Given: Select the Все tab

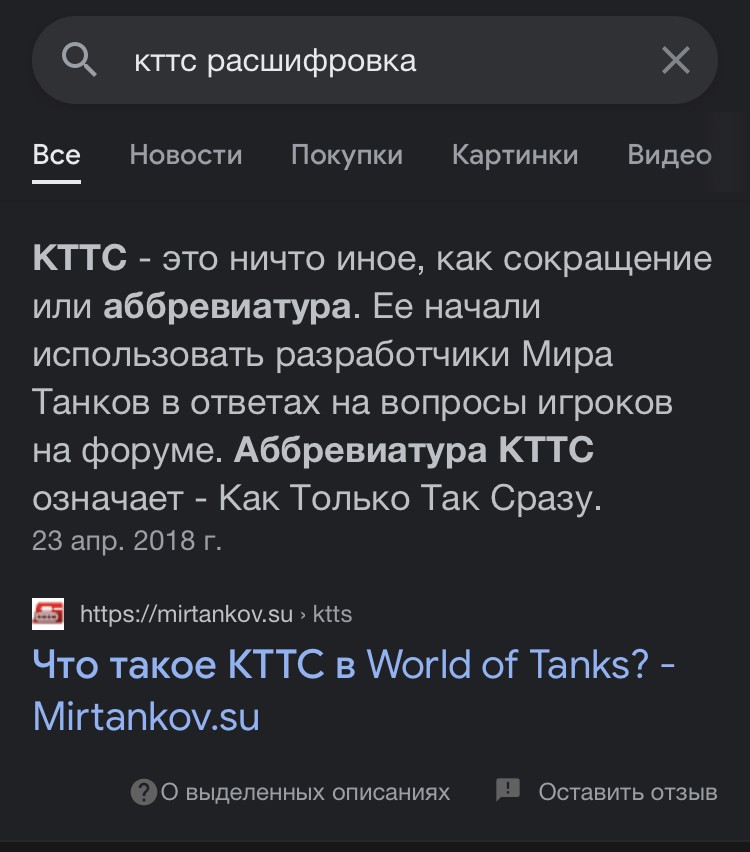Looking at the screenshot, I should (x=57, y=155).
